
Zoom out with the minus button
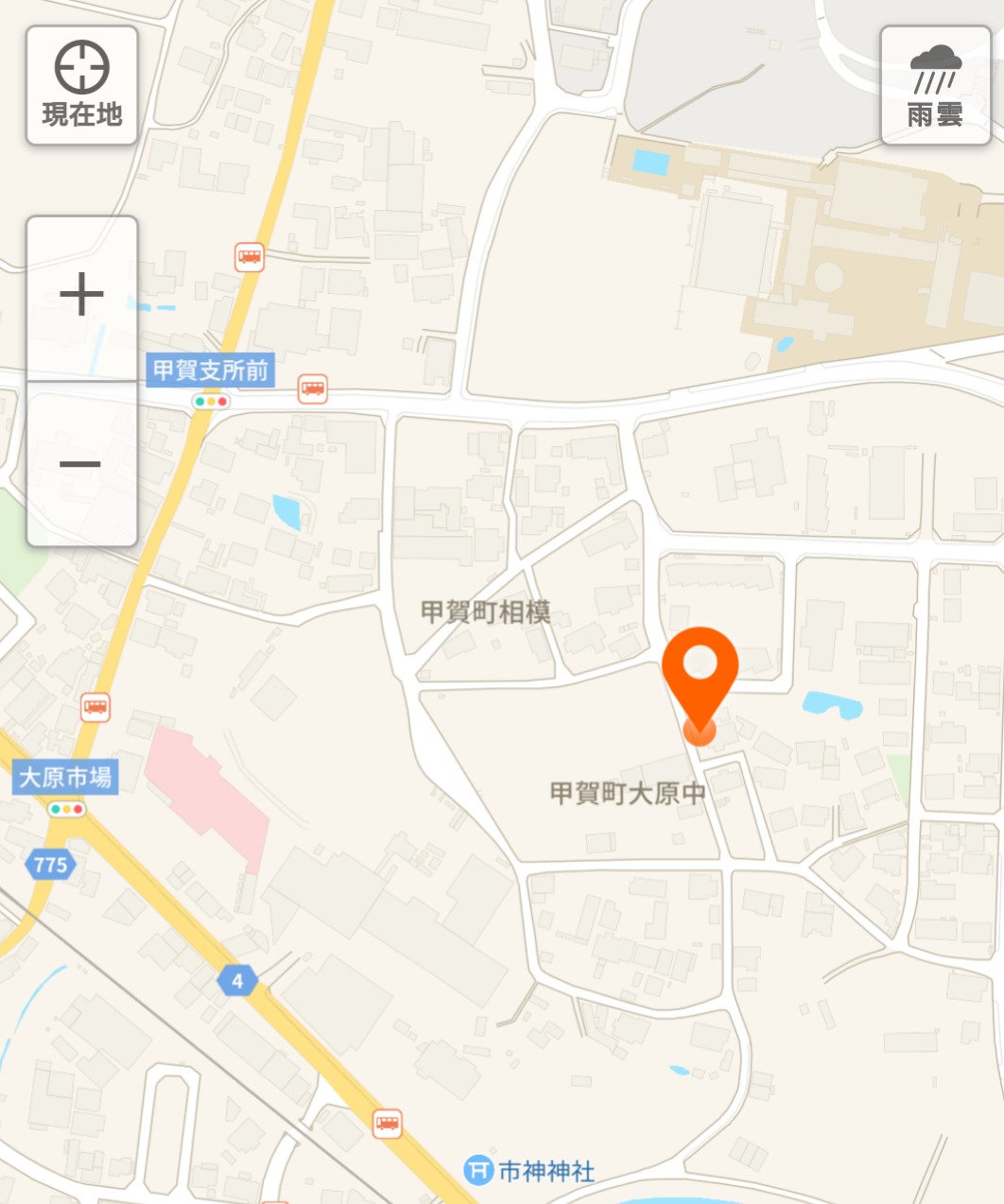coord(82,464)
